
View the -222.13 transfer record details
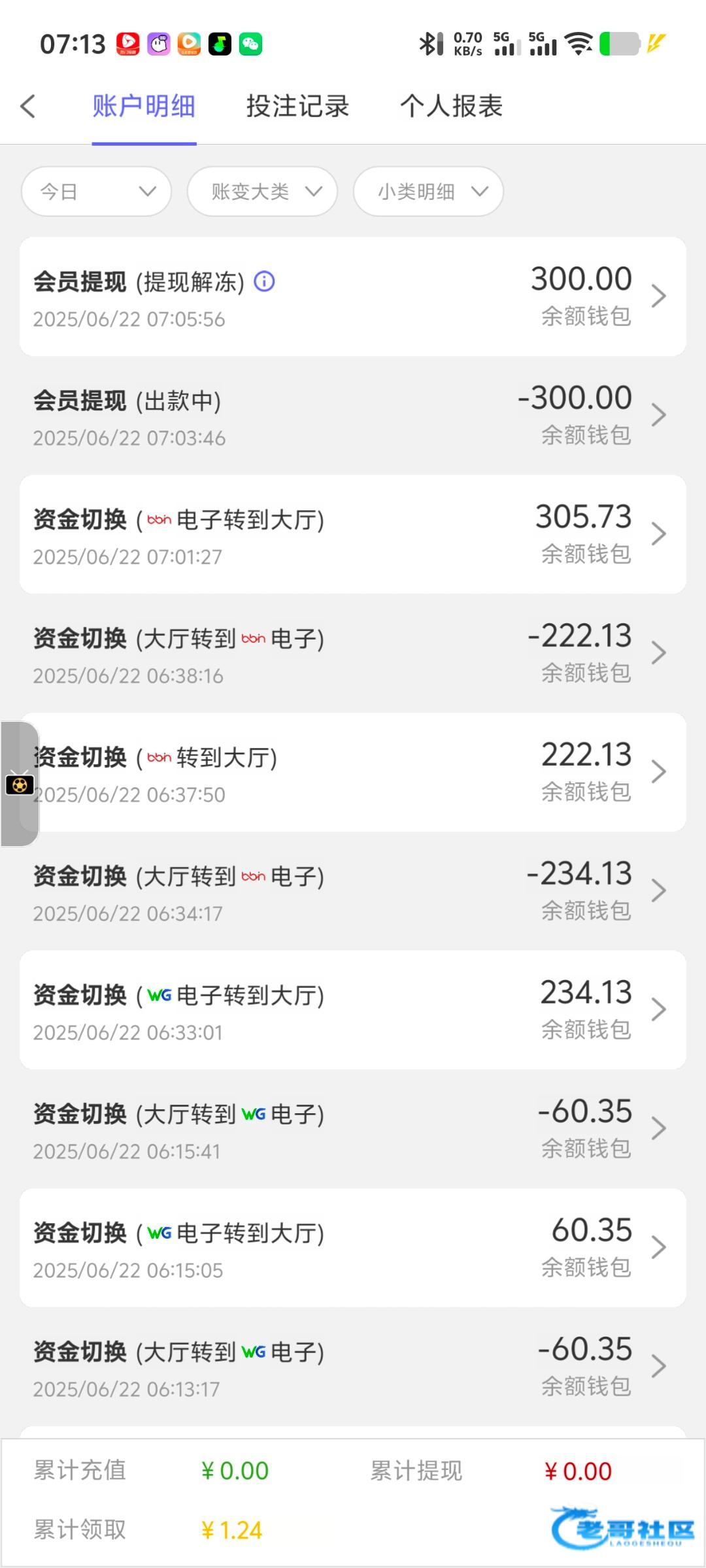pyautogui.click(x=353, y=653)
